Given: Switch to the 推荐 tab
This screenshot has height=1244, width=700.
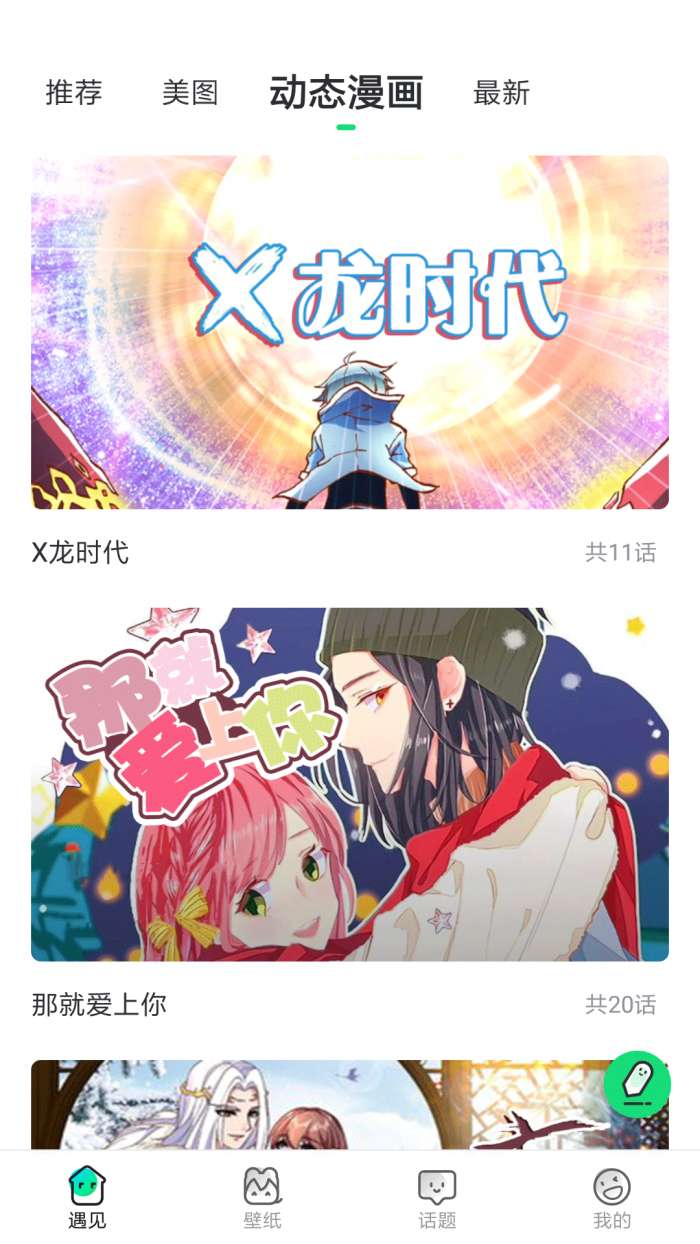Looking at the screenshot, I should (74, 93).
